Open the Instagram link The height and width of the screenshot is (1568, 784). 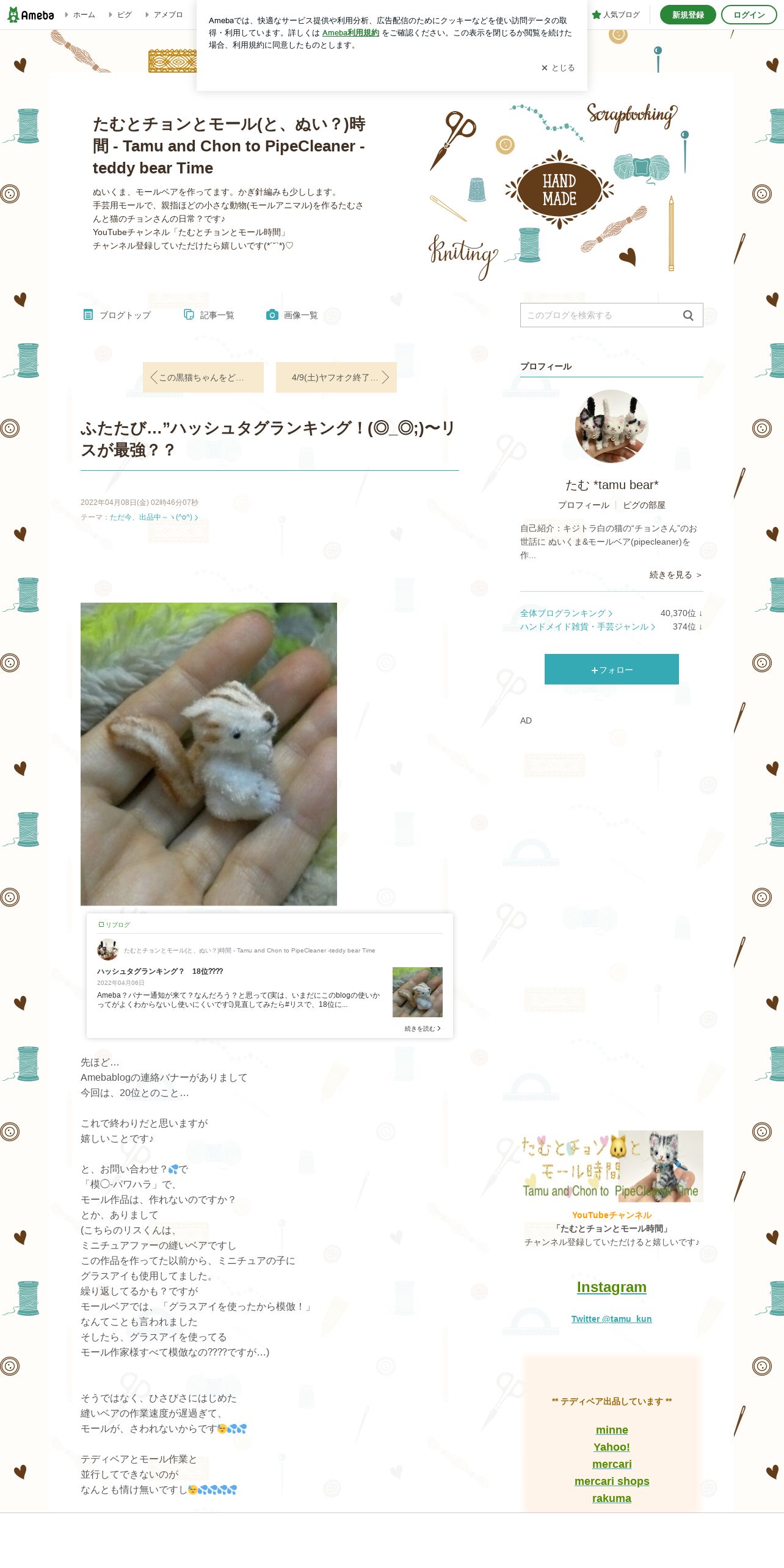612,1287
